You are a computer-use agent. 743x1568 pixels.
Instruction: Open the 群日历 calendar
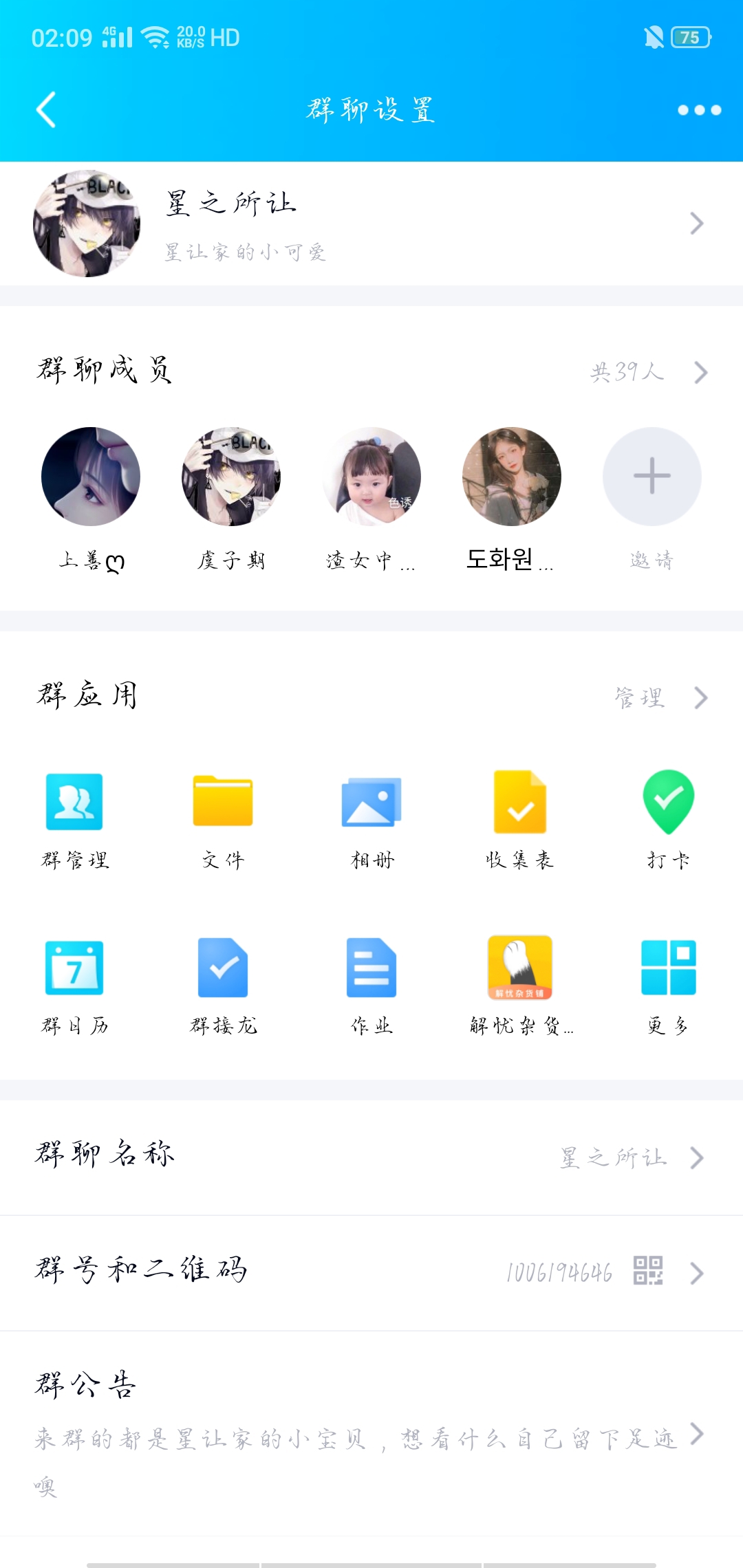click(74, 968)
